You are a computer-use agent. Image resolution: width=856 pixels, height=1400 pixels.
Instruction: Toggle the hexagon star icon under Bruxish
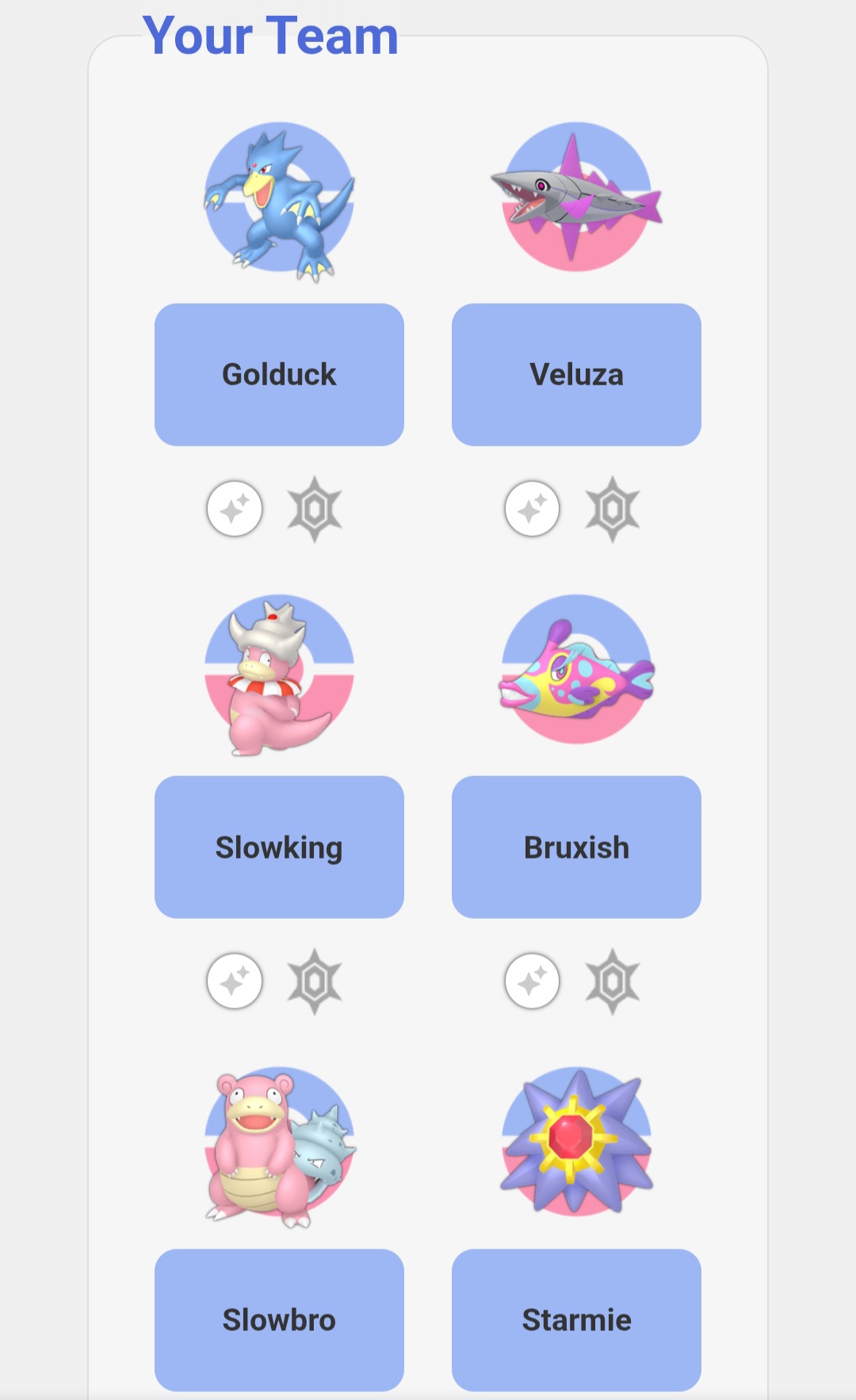point(612,981)
